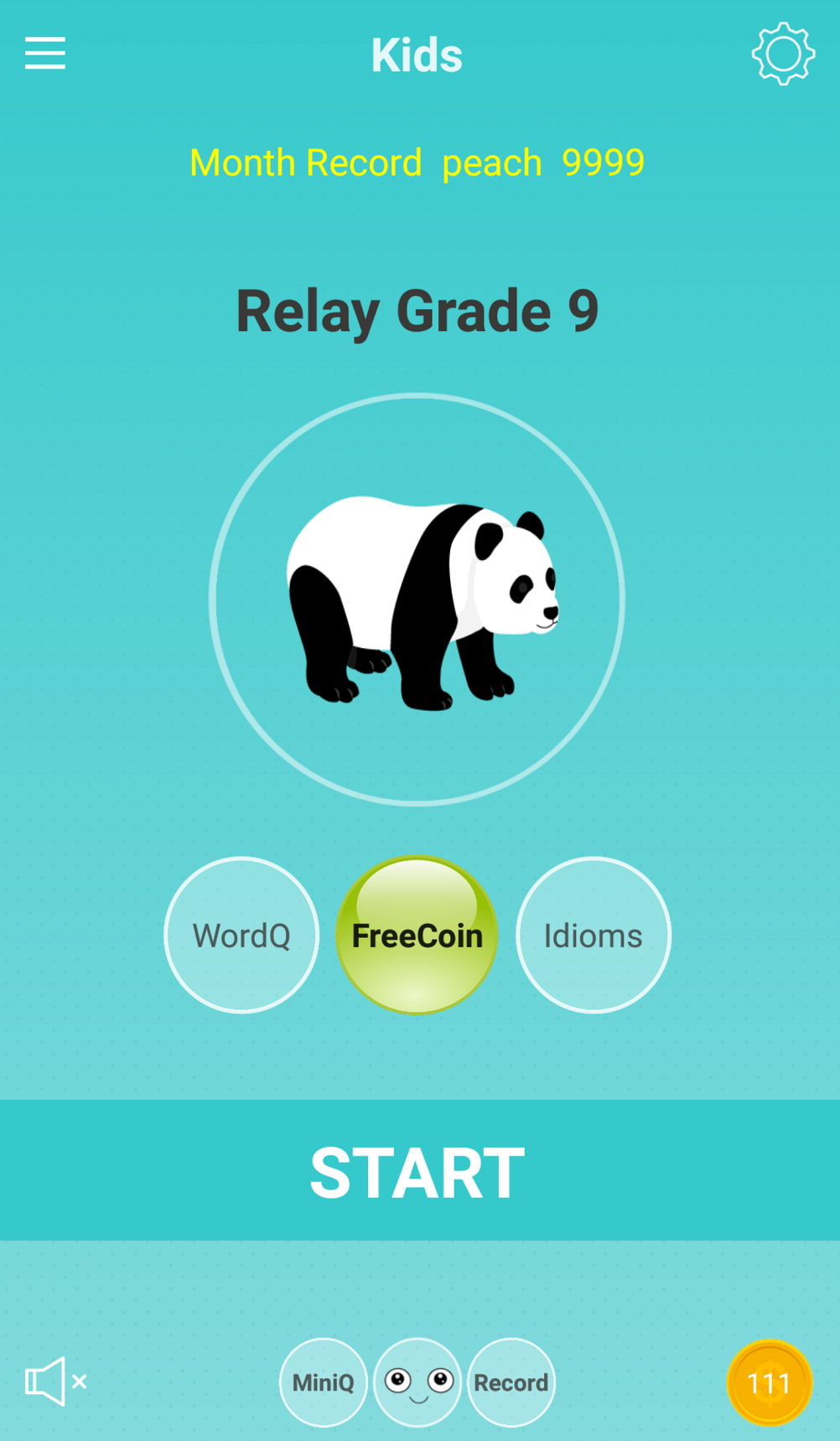Open the gold coin counter showing 111
840x1441 pixels.
pos(771,1381)
